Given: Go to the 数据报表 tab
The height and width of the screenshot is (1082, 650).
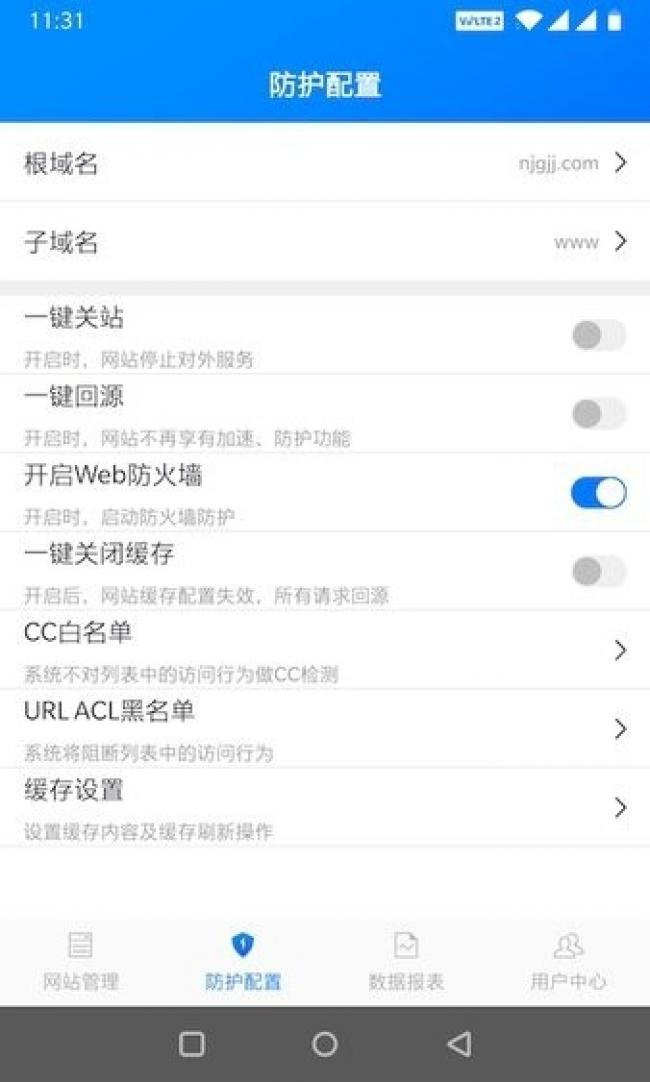Looking at the screenshot, I should coord(406,961).
